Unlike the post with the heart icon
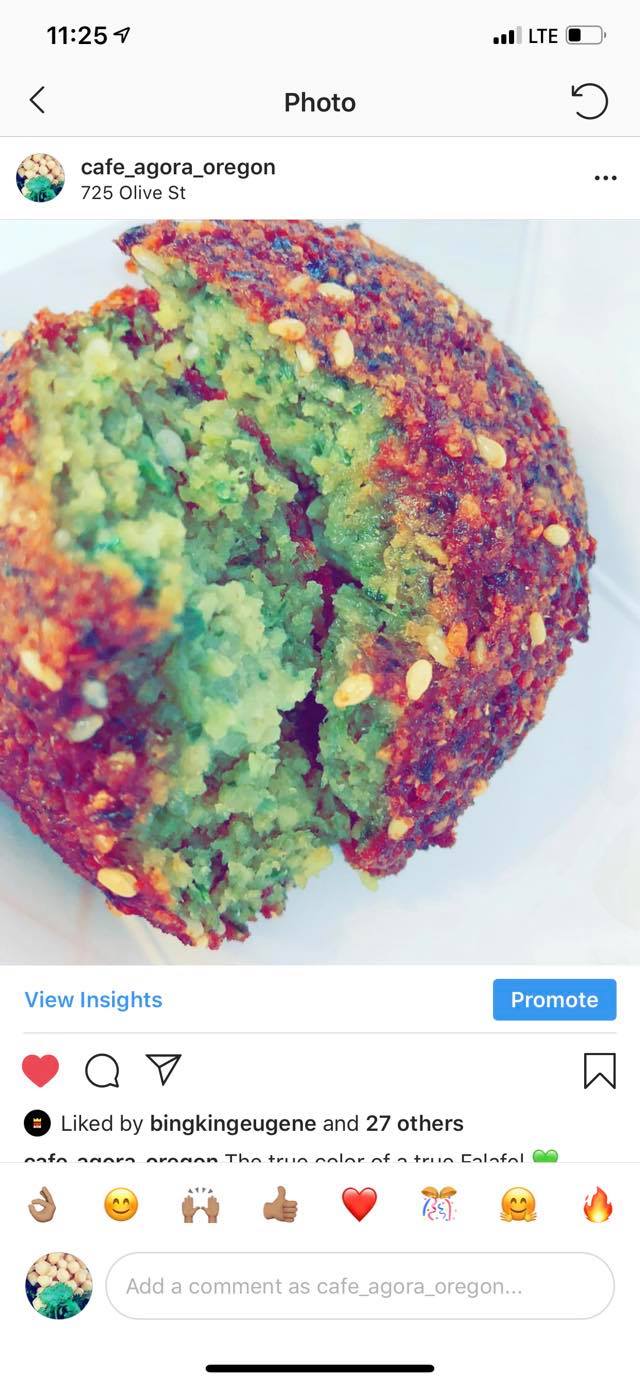This screenshot has height=1385, width=640. (x=40, y=1070)
